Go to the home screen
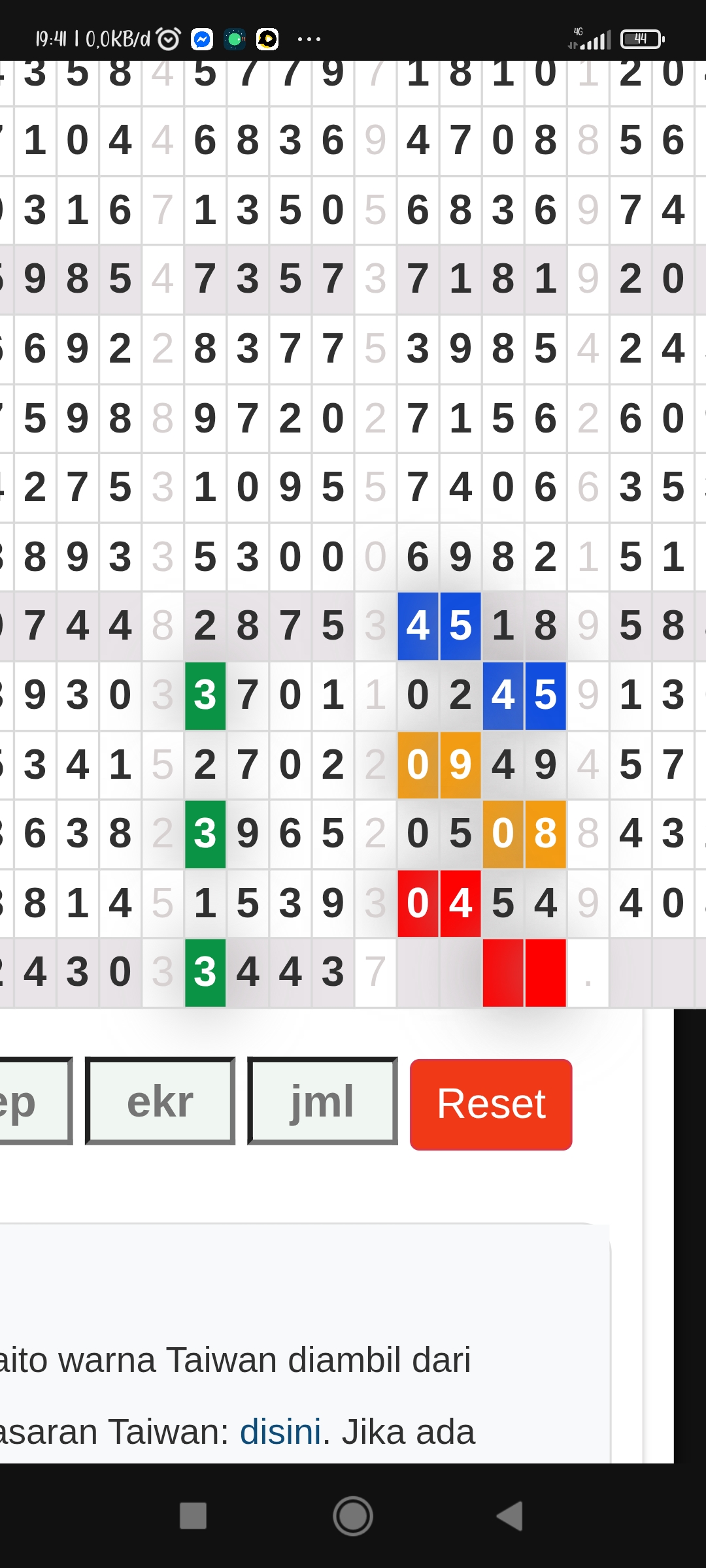 click(353, 1516)
